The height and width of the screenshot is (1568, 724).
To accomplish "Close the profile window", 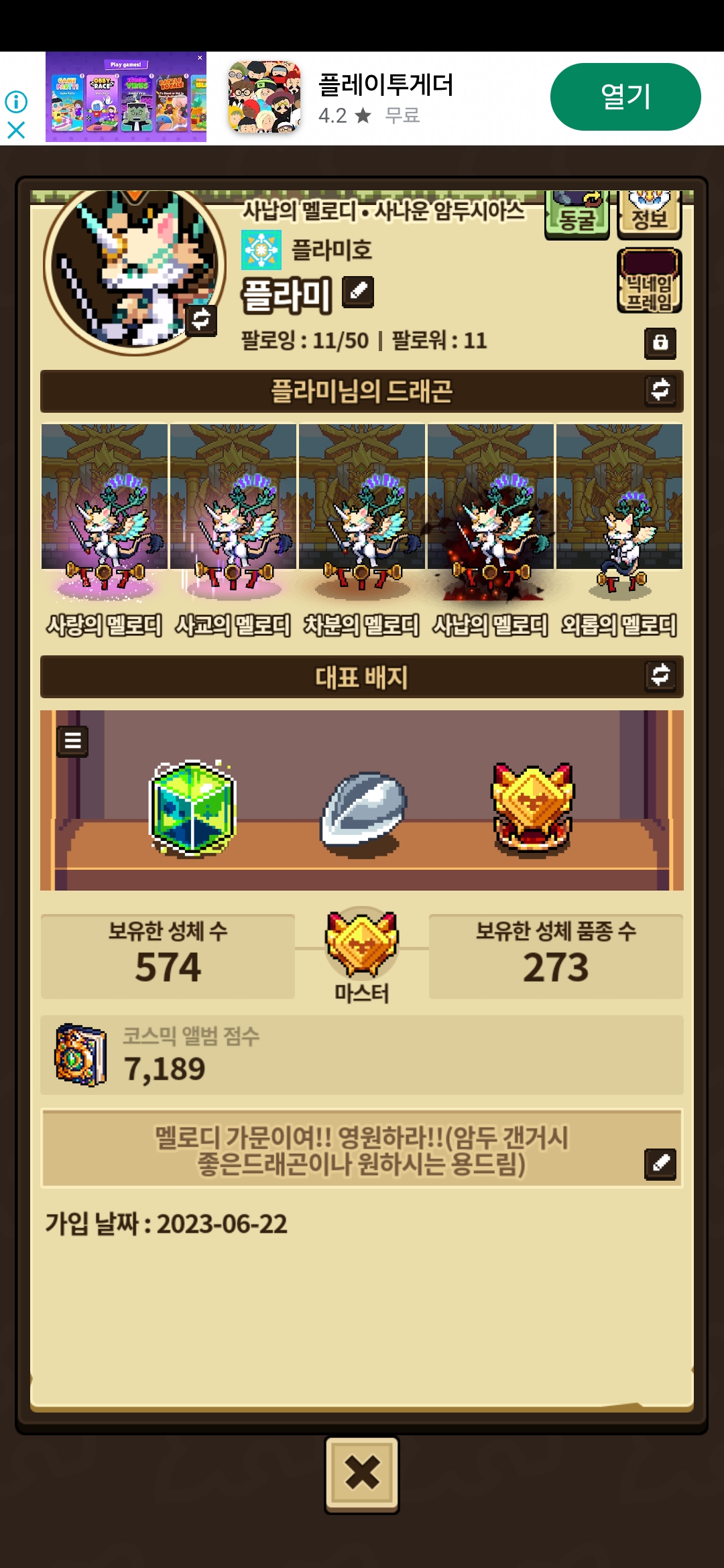I will click(362, 1474).
